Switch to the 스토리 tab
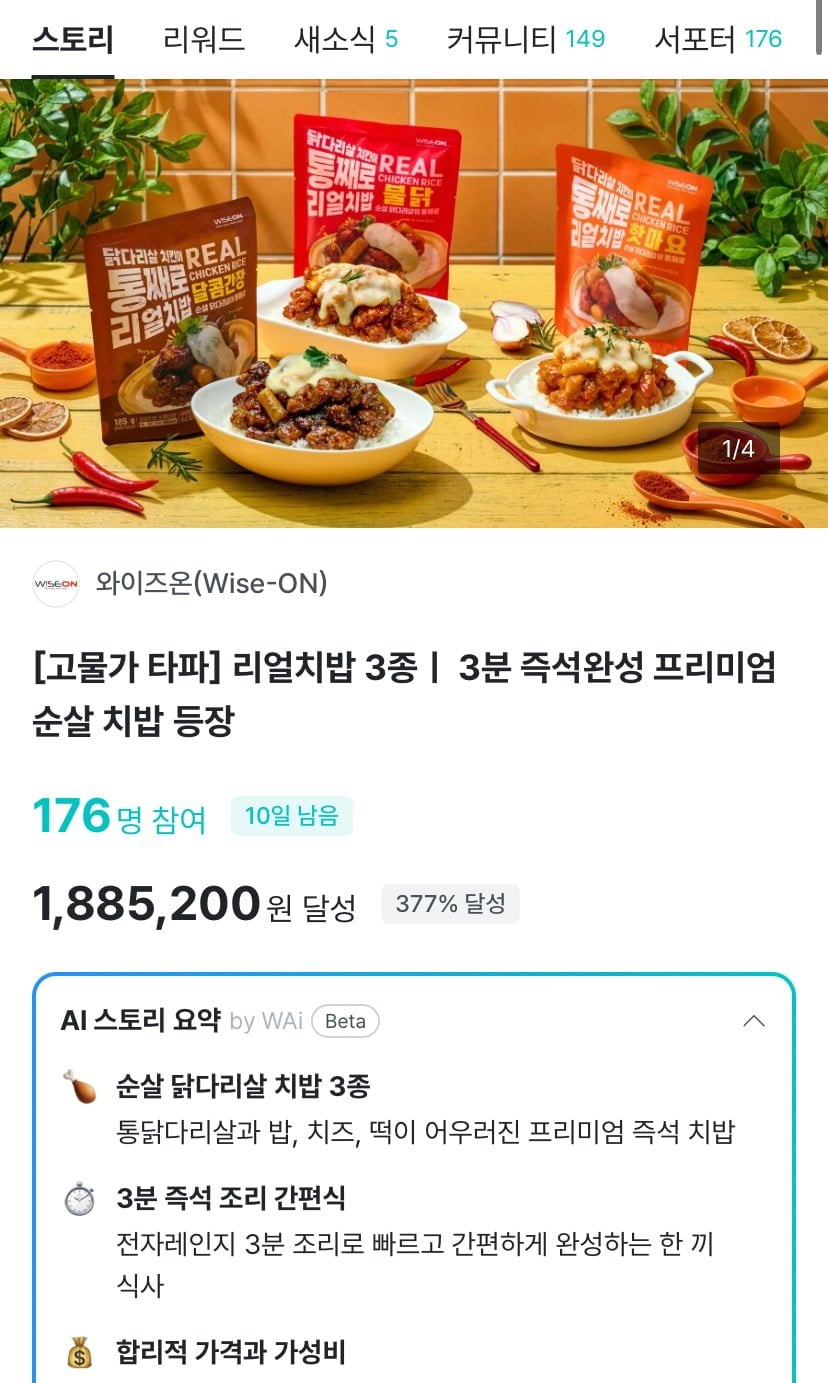The image size is (828, 1383). (72, 40)
